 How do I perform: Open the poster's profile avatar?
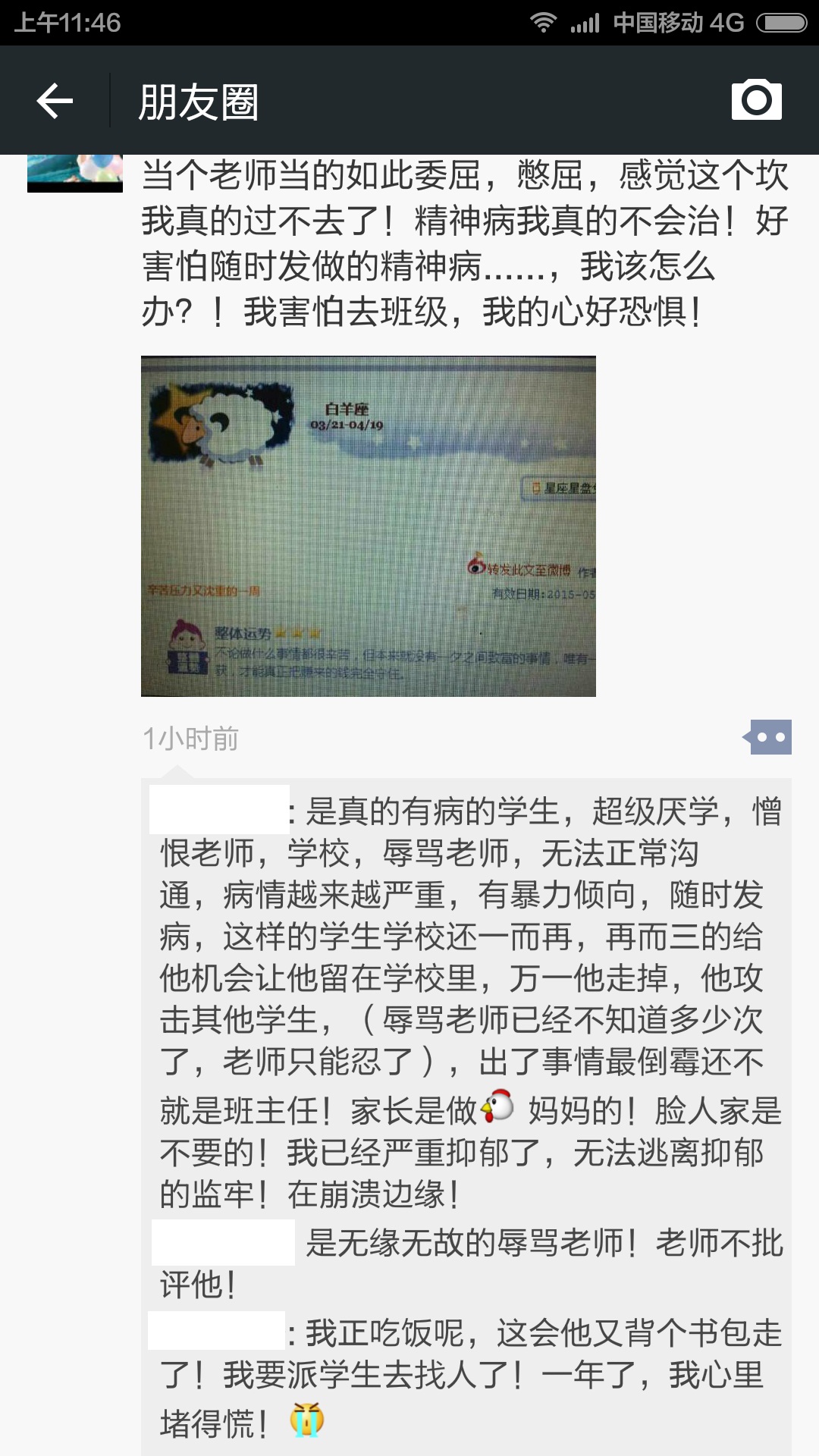tap(75, 173)
